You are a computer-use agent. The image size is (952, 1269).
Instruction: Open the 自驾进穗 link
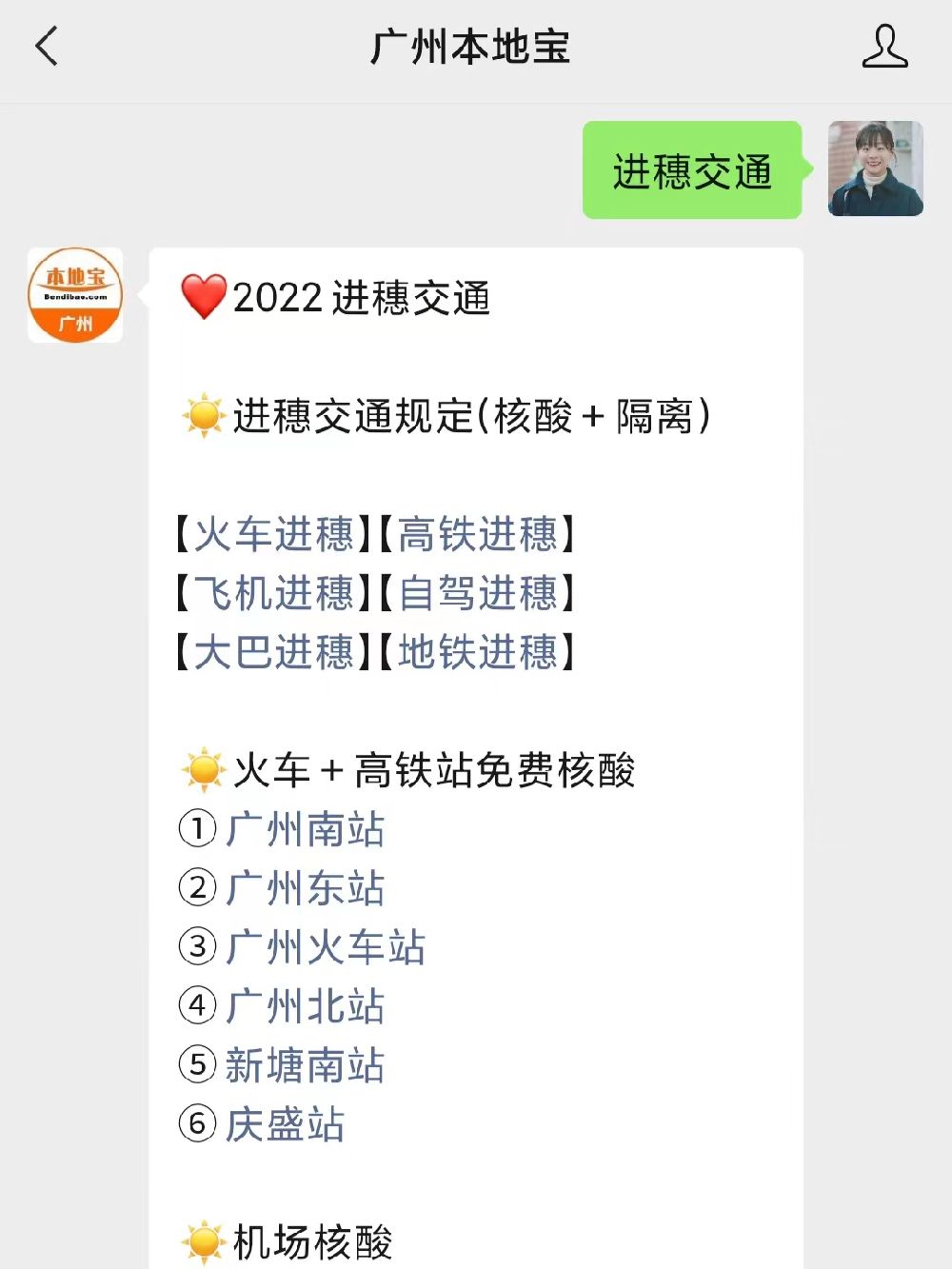[477, 593]
